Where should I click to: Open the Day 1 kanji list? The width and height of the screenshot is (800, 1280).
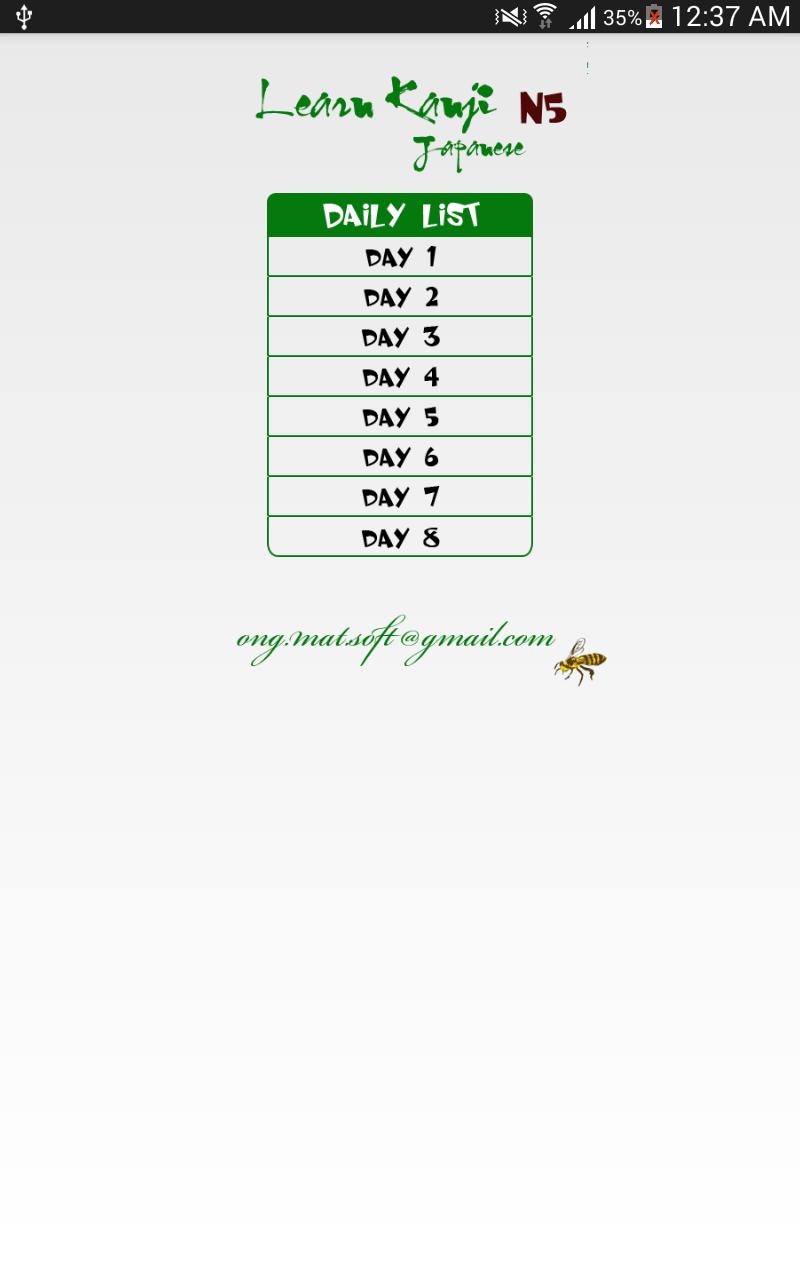400,257
